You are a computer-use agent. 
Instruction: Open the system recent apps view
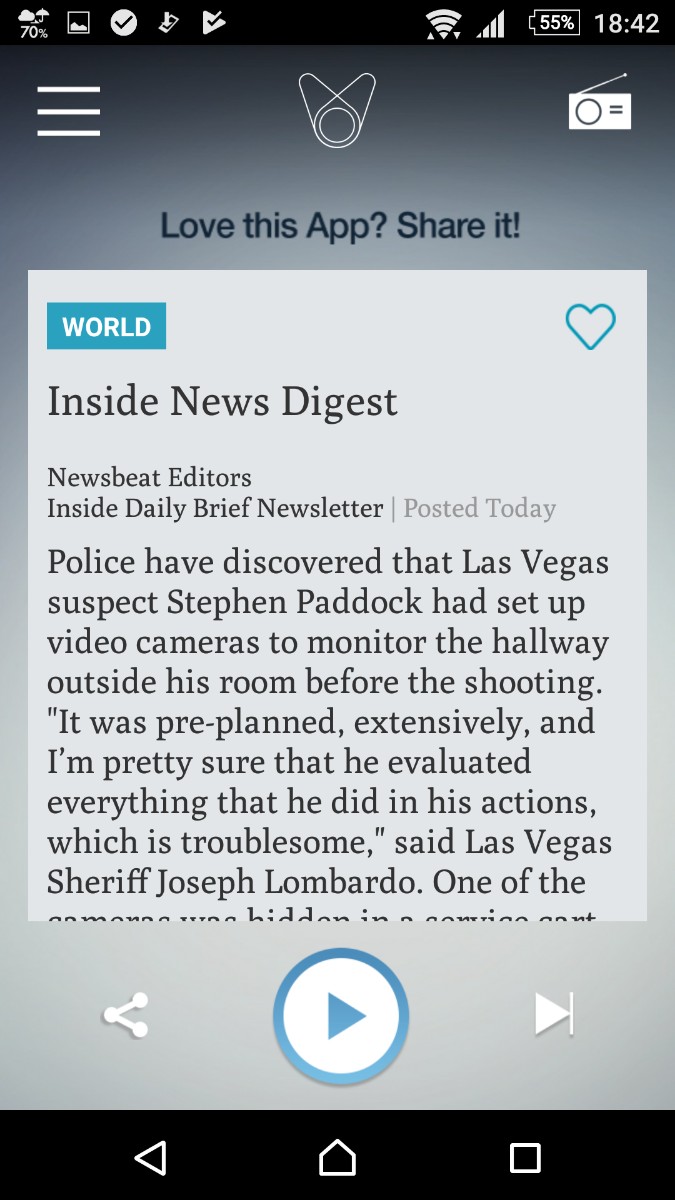[525, 1158]
